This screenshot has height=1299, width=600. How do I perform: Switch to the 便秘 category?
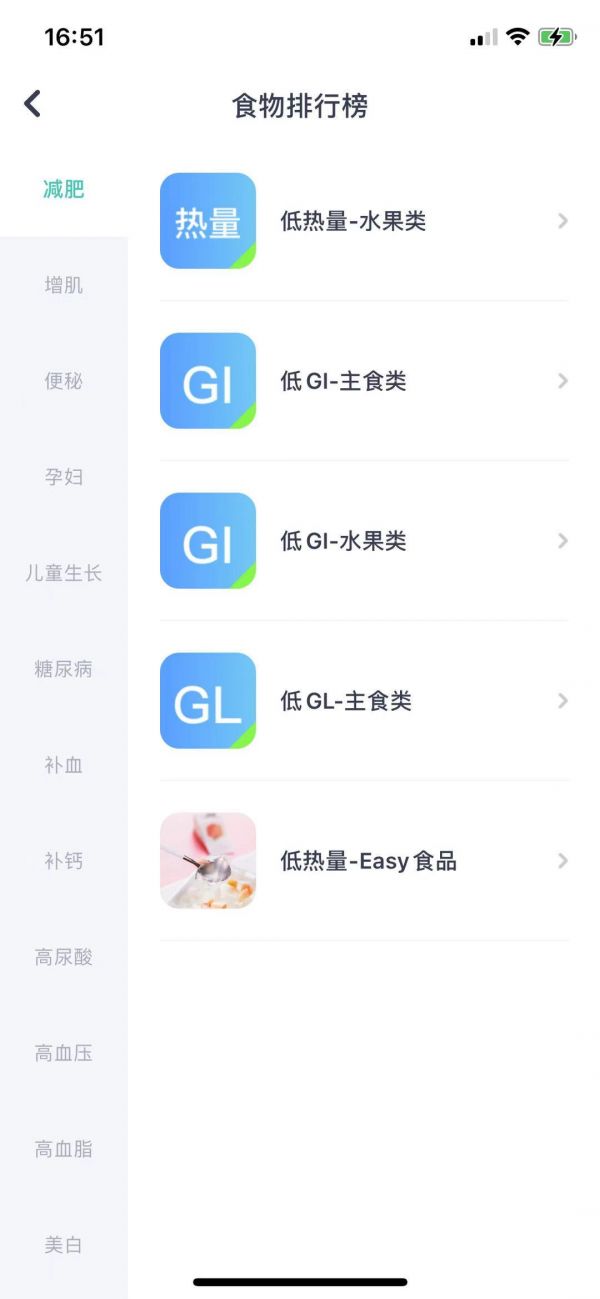coord(63,381)
